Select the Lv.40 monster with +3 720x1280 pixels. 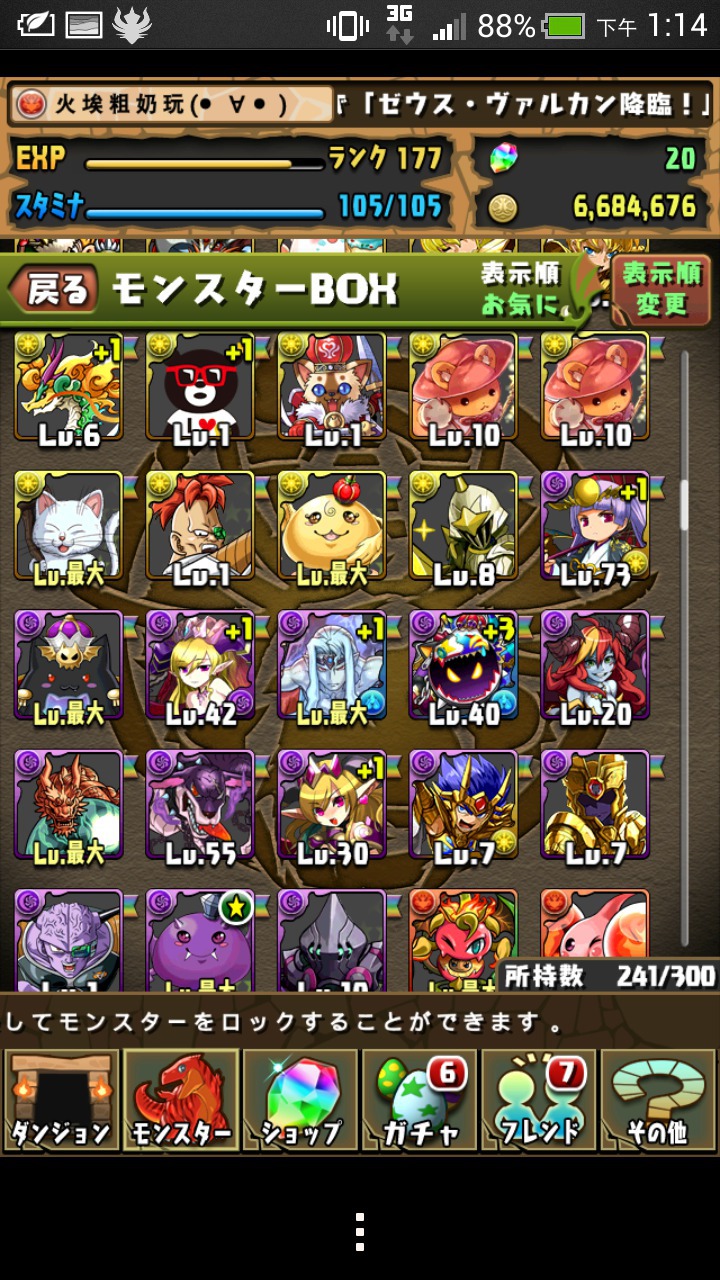464,668
